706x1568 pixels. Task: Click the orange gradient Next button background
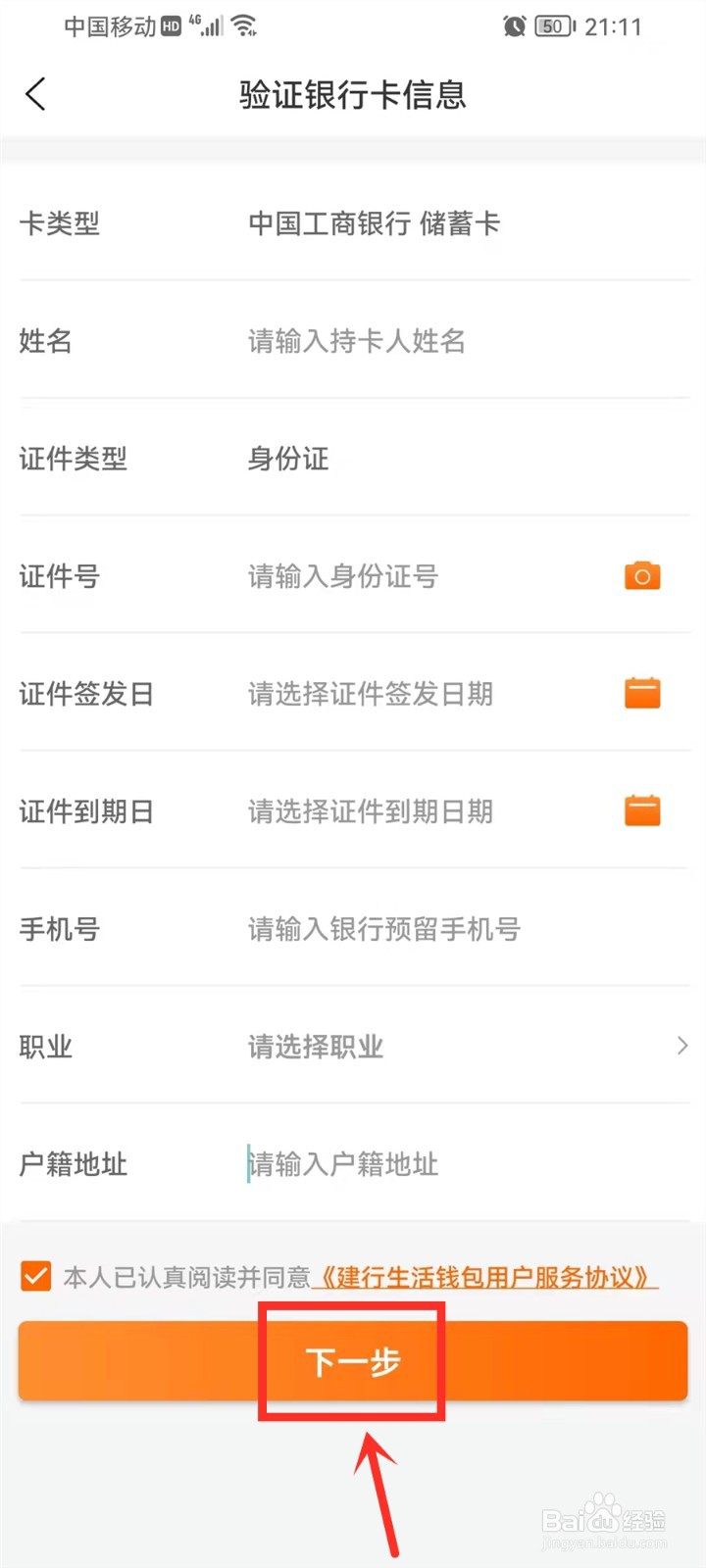147,1360
